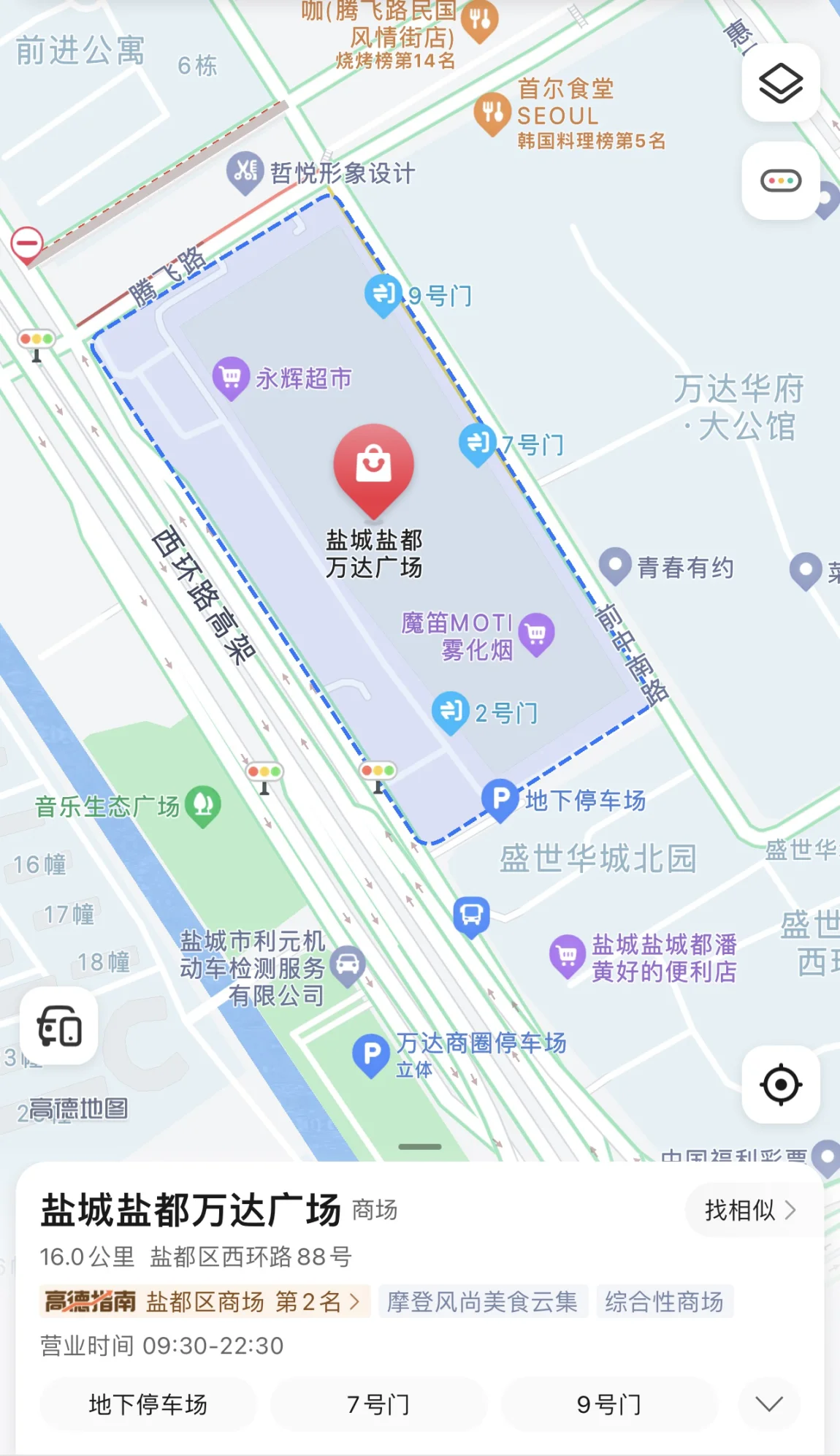Tap the 永辉超市 marker on map

tap(231, 378)
